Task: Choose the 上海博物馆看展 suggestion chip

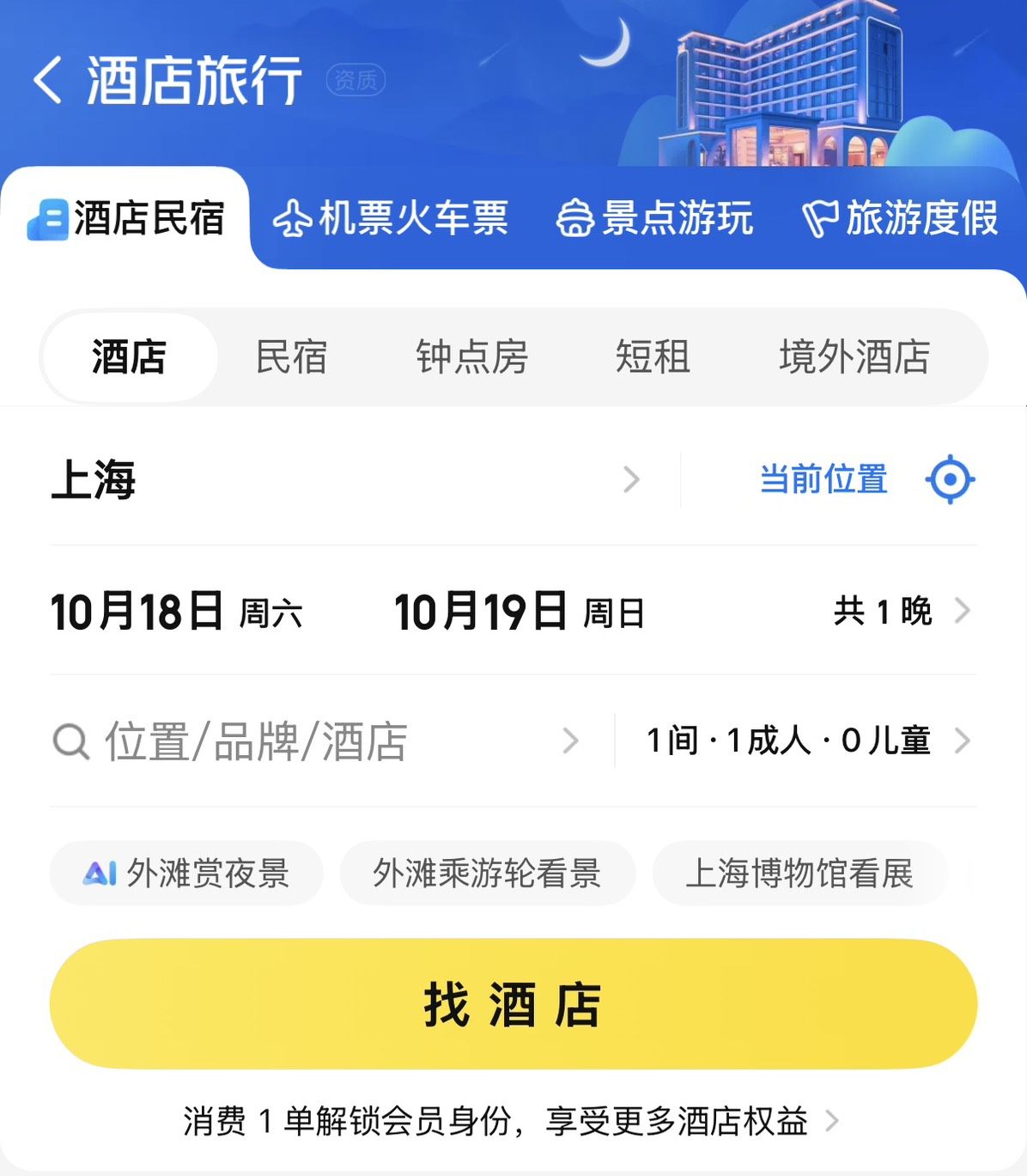Action: (x=799, y=874)
